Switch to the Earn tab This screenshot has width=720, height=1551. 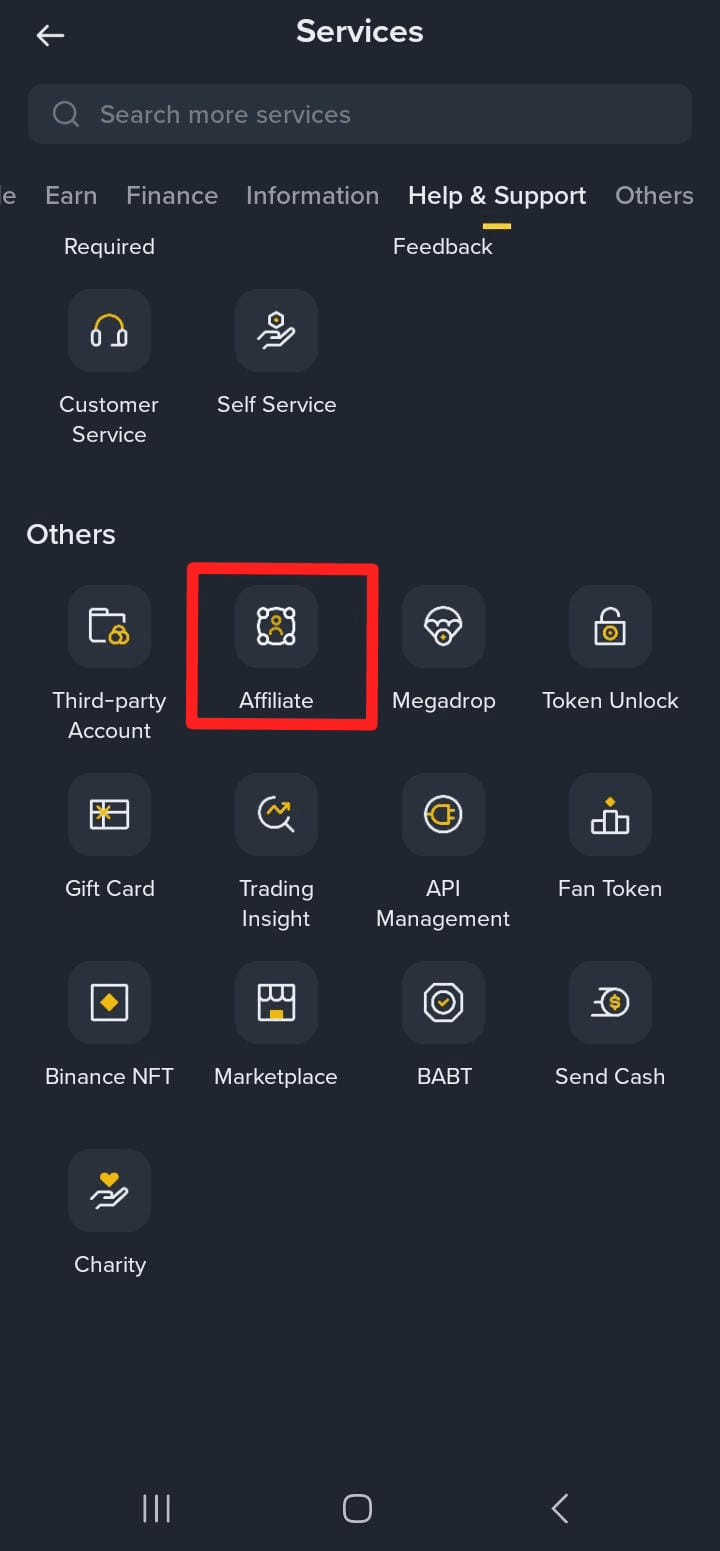pyautogui.click(x=71, y=195)
